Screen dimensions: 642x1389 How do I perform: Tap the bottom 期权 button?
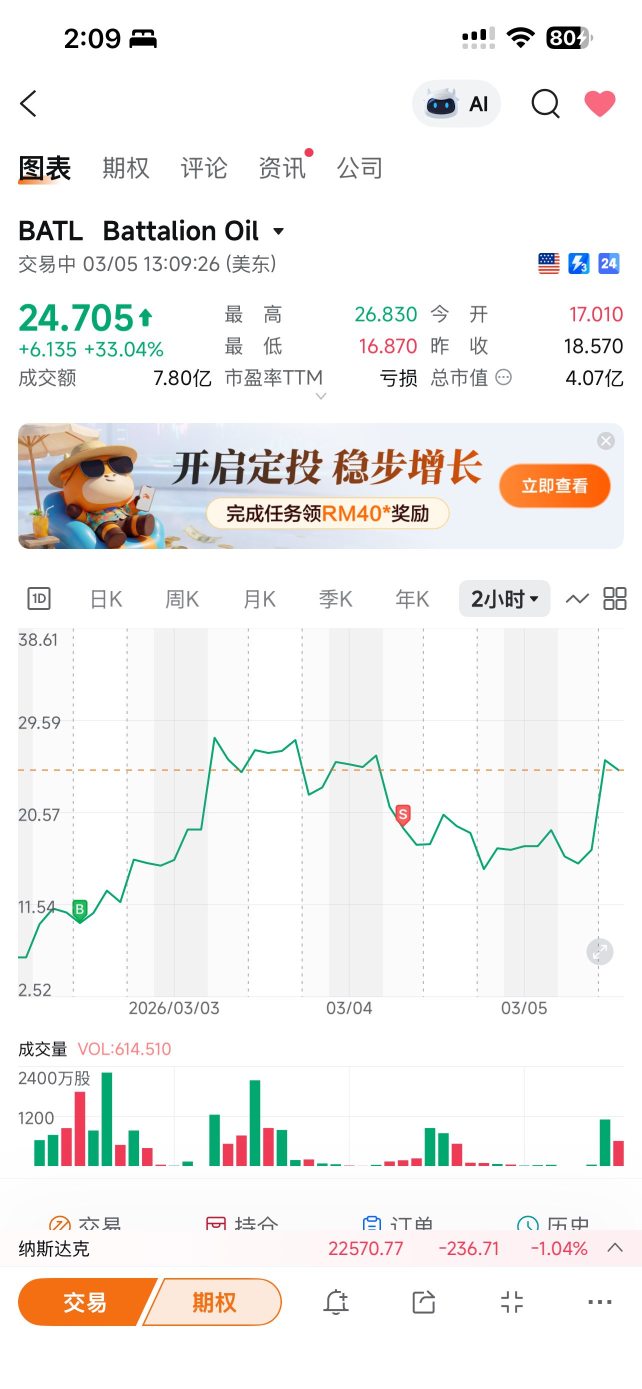(213, 1302)
